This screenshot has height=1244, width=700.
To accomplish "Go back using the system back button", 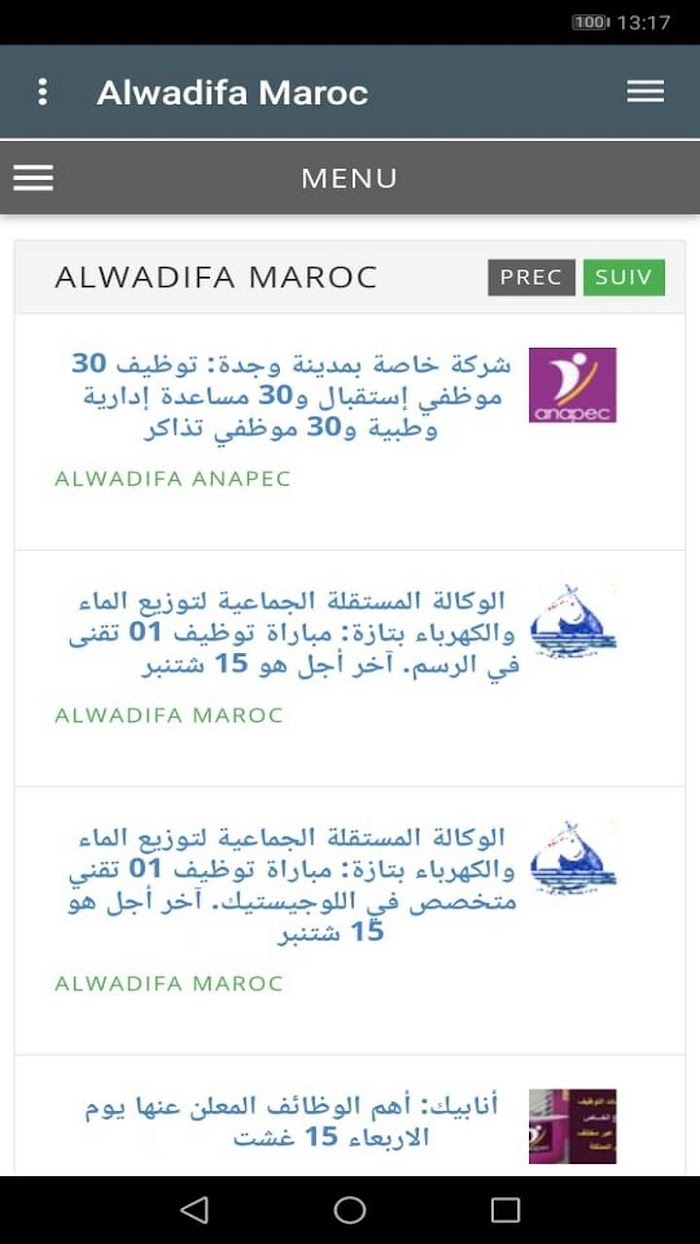I will (x=194, y=1210).
